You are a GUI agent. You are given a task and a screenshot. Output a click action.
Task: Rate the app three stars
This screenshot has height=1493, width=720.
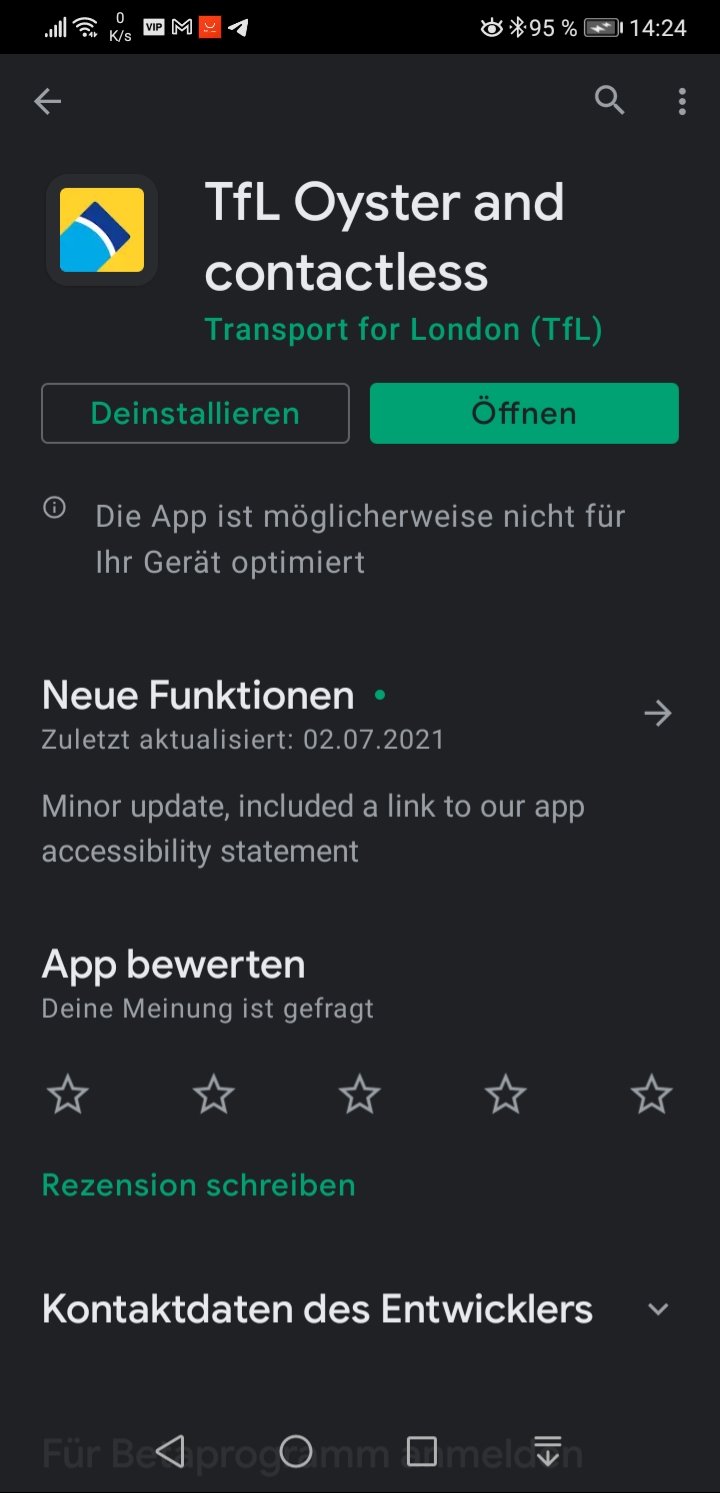pos(359,1095)
